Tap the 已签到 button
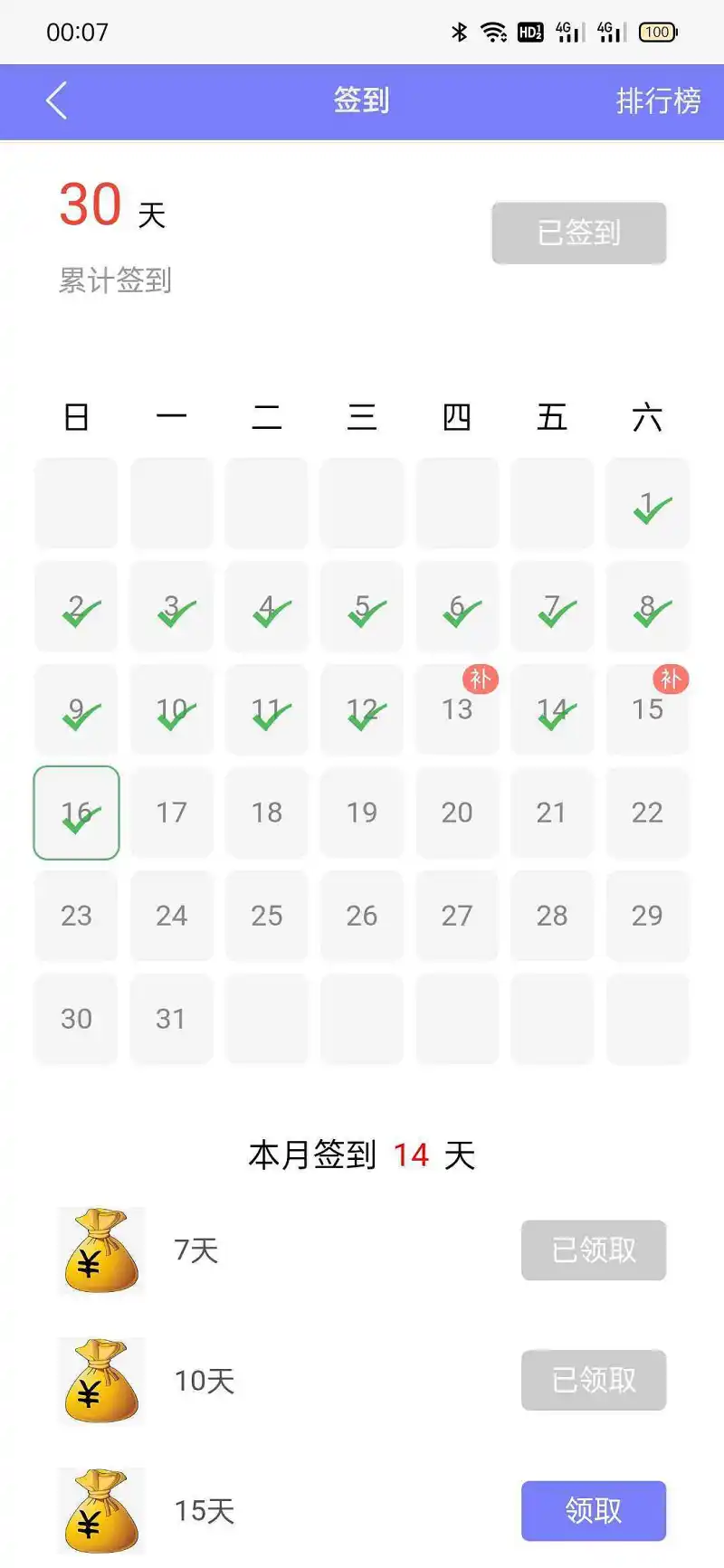Image resolution: width=724 pixels, height=1568 pixels. [x=579, y=233]
